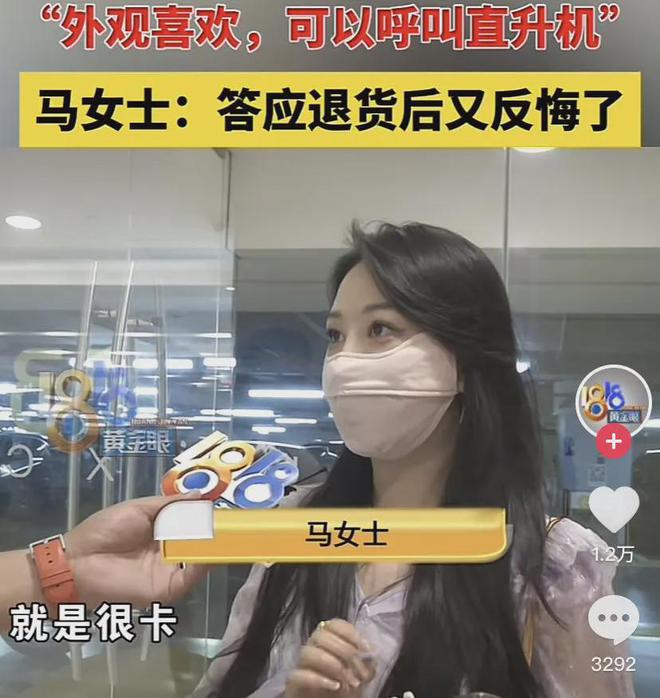Open the comments with 3292 replies
This screenshot has height=698, width=660.
pos(613,621)
